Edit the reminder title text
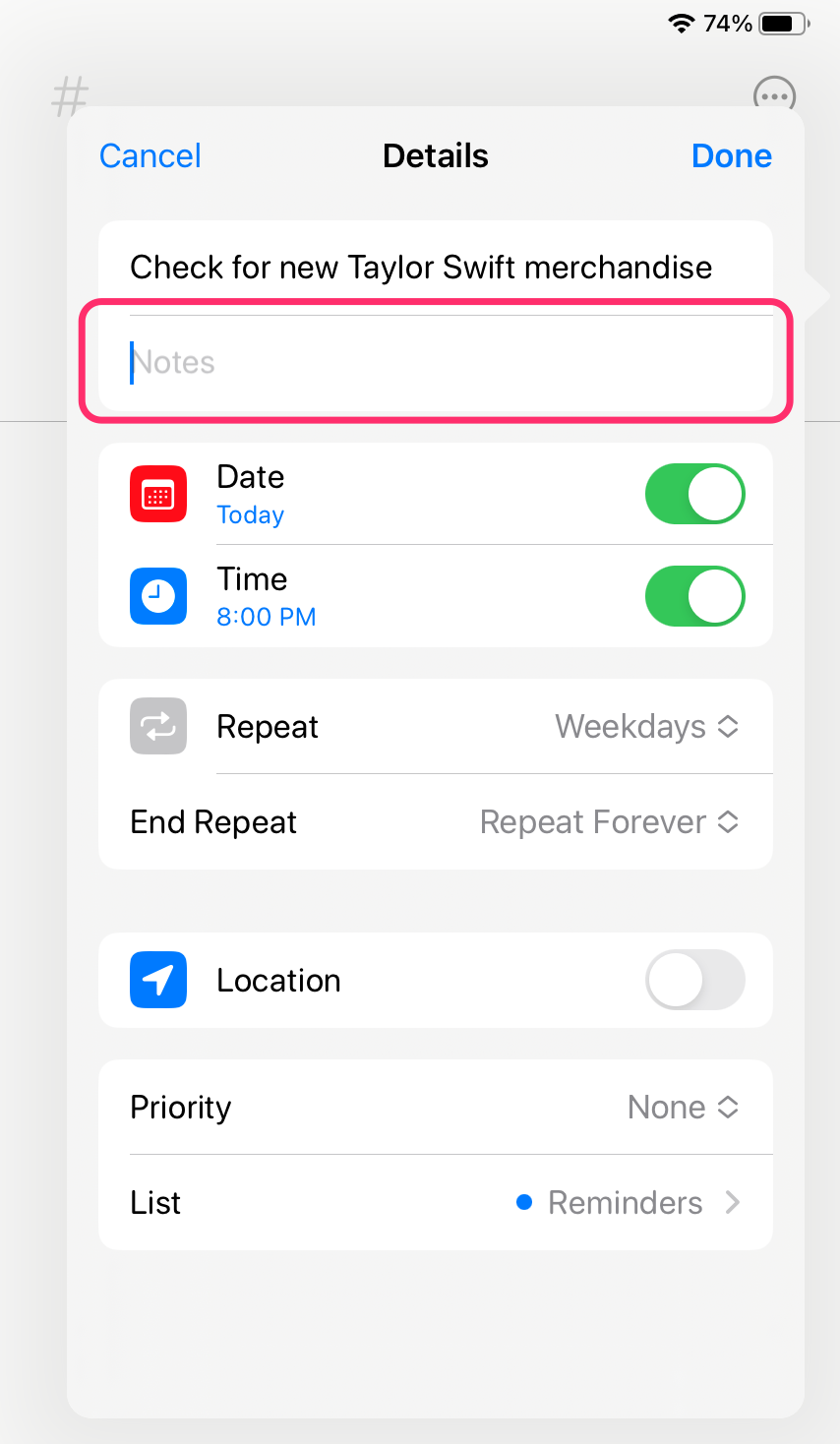Viewport: 840px width, 1444px height. click(421, 268)
